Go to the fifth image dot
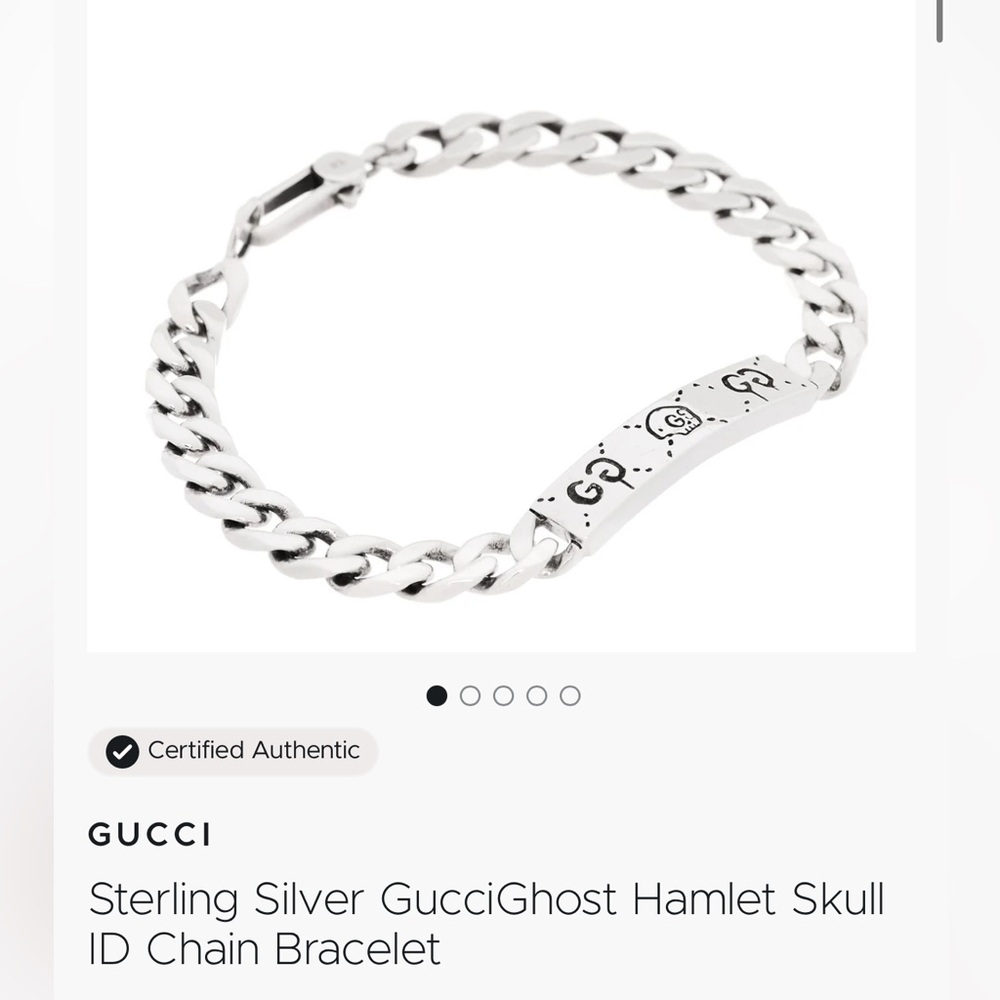Image resolution: width=1000 pixels, height=1000 pixels. point(570,696)
